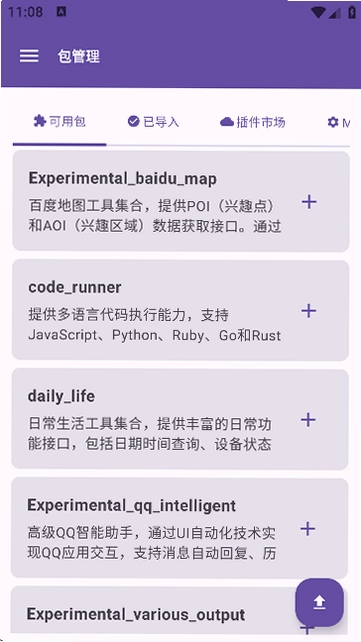This screenshot has width=361, height=642.
Task: Open the partially visible gear tab
Action: (338, 122)
